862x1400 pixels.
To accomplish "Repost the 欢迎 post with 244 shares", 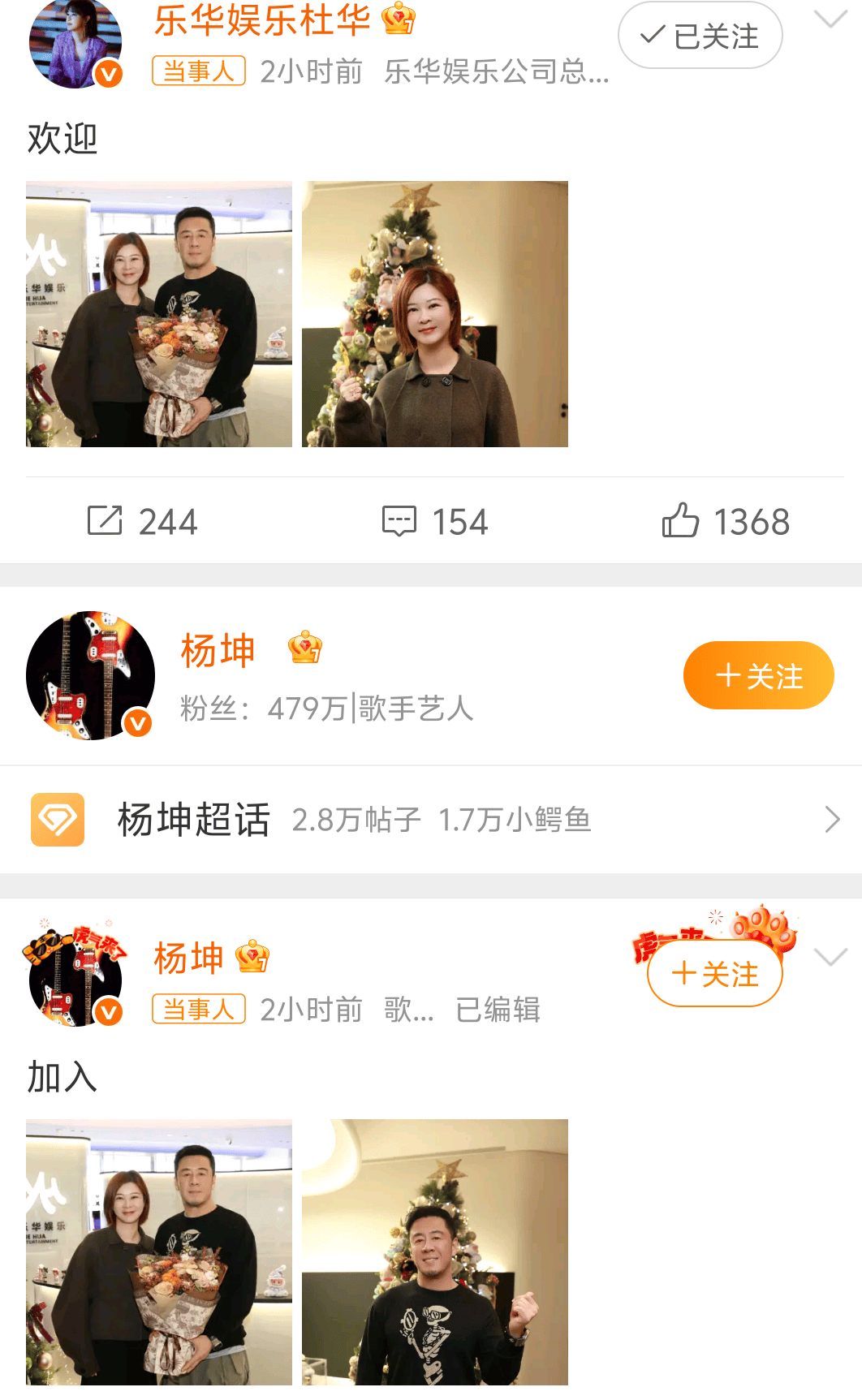I will pyautogui.click(x=143, y=521).
